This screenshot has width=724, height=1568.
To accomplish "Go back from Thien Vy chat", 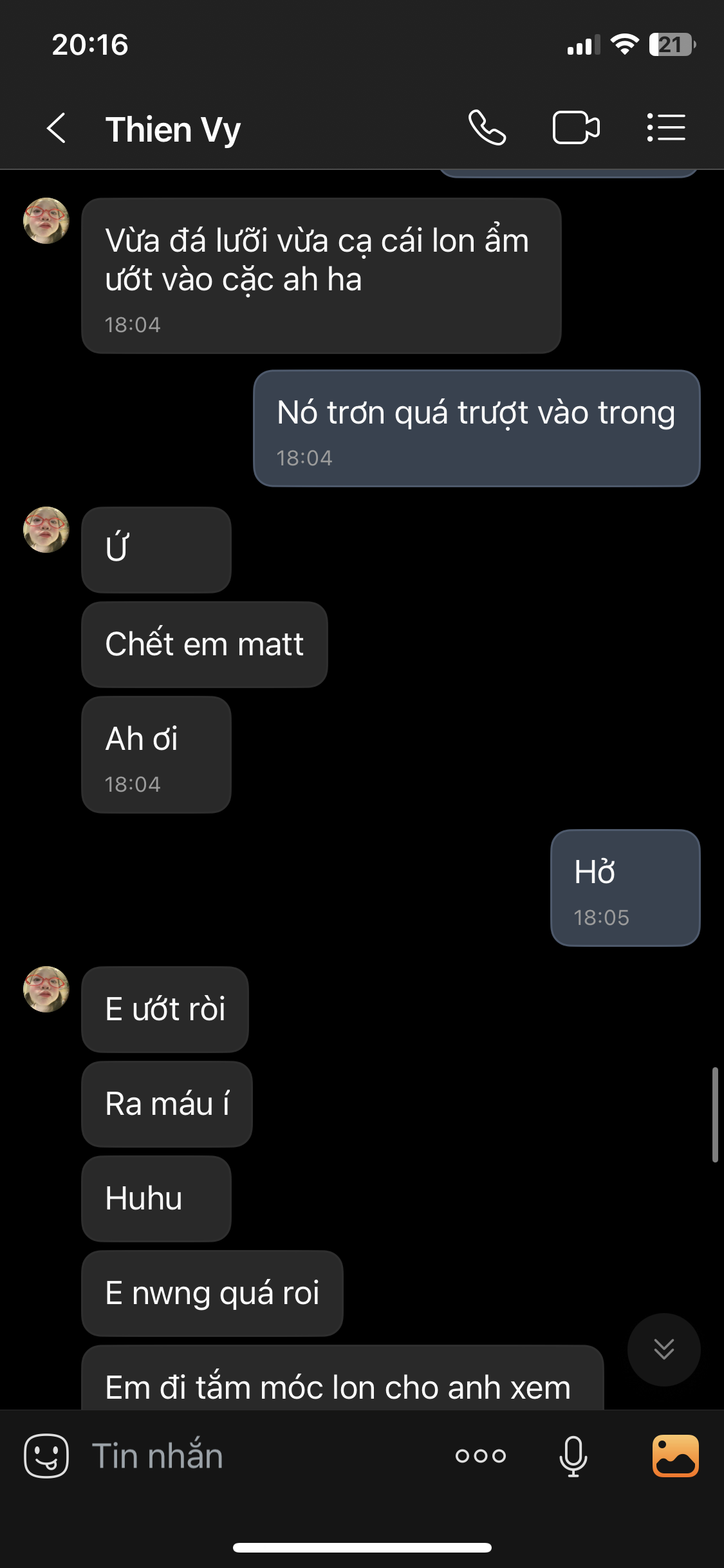I will [x=57, y=128].
